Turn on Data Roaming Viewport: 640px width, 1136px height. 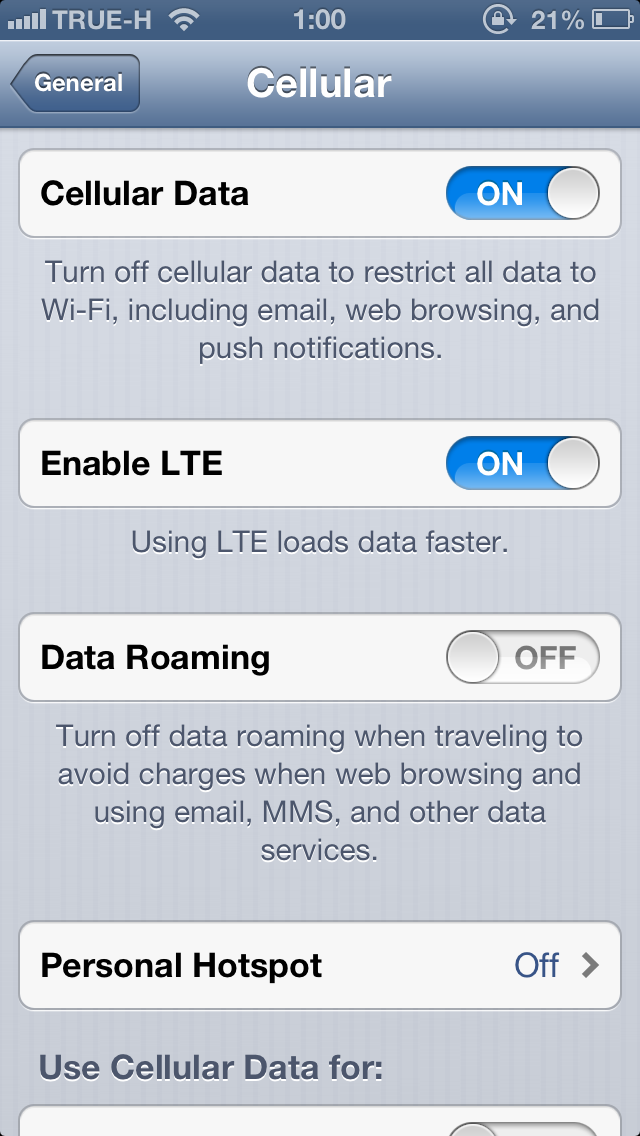pos(523,657)
